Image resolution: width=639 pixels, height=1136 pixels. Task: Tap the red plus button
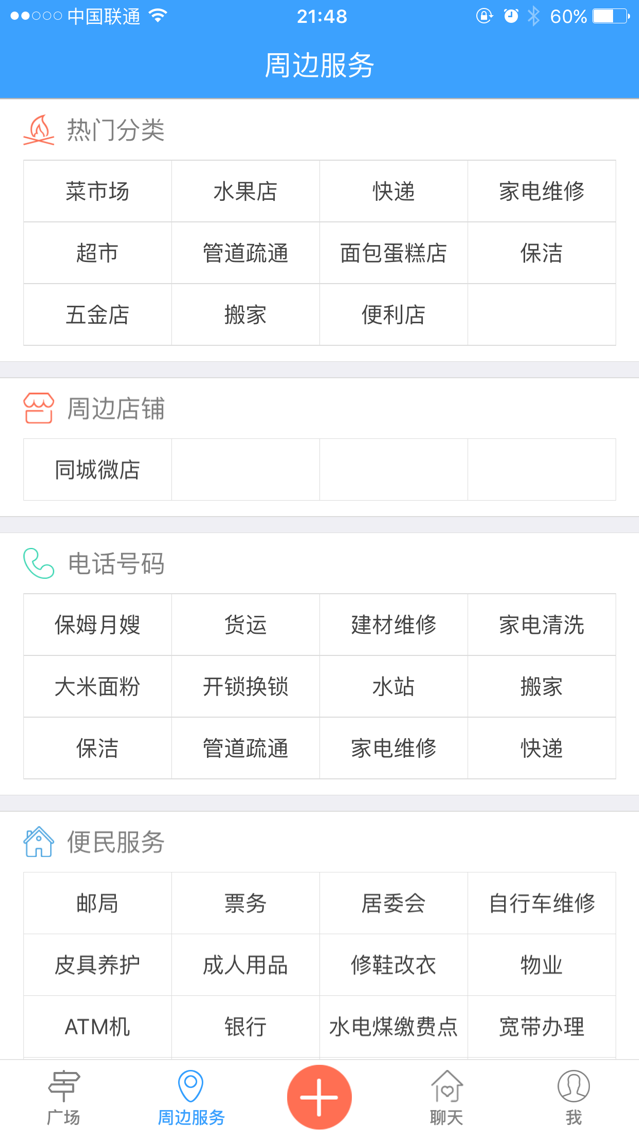coord(319,1097)
